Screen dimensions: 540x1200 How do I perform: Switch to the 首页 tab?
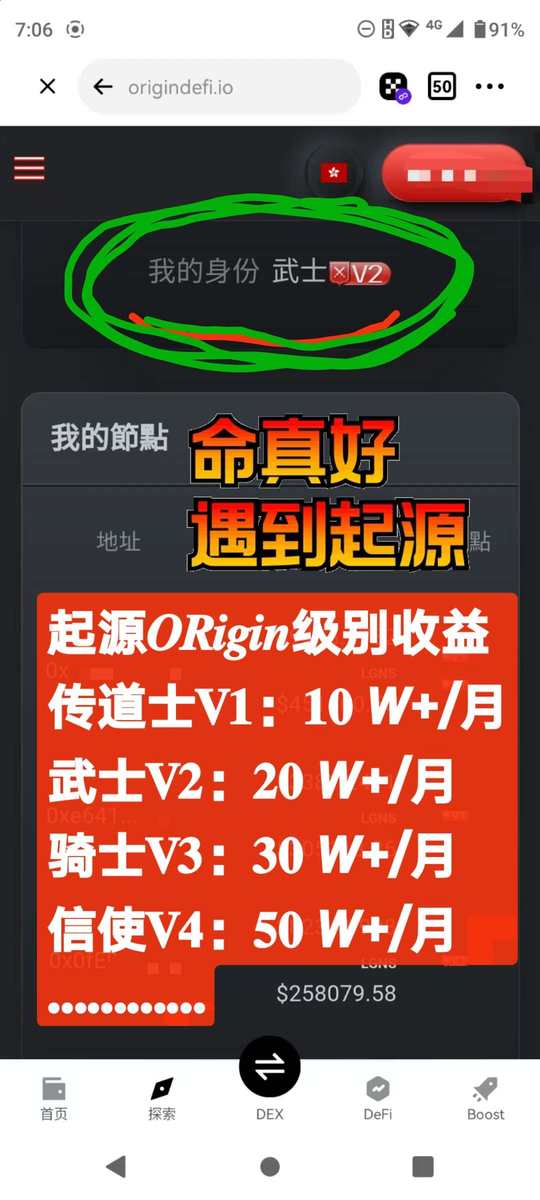[54, 1099]
